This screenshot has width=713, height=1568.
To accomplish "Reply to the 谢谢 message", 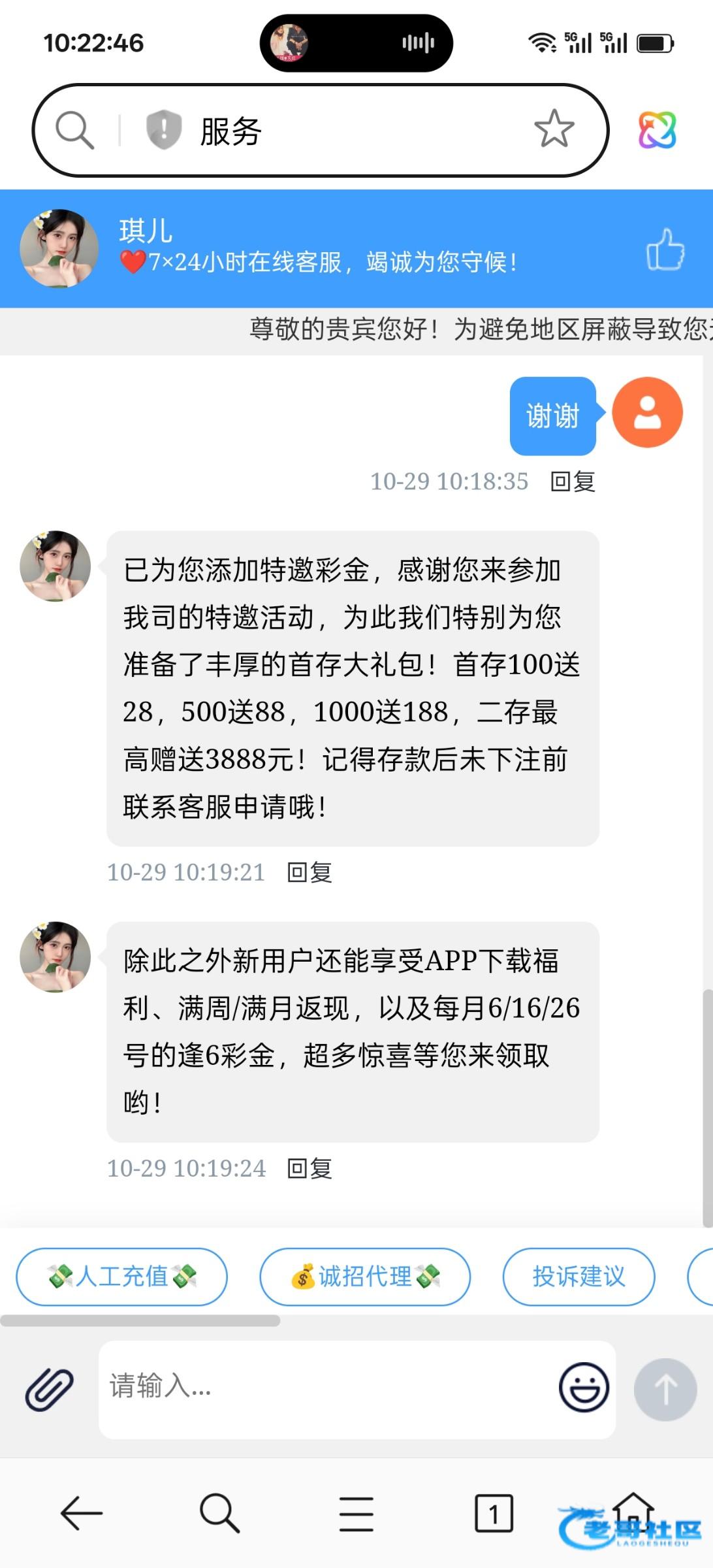I will pyautogui.click(x=573, y=482).
